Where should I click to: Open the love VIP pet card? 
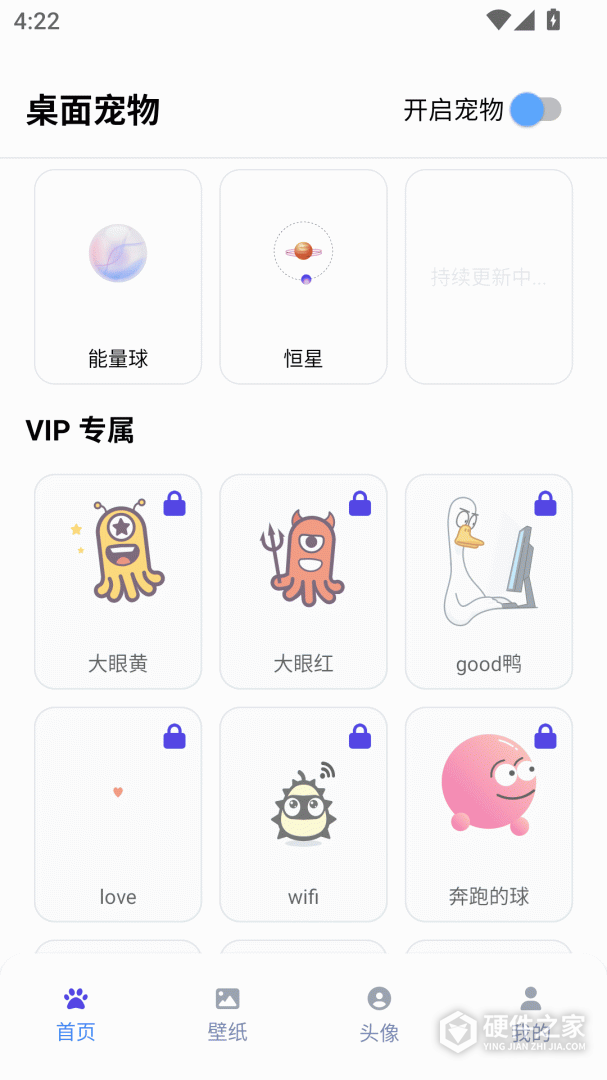point(118,814)
